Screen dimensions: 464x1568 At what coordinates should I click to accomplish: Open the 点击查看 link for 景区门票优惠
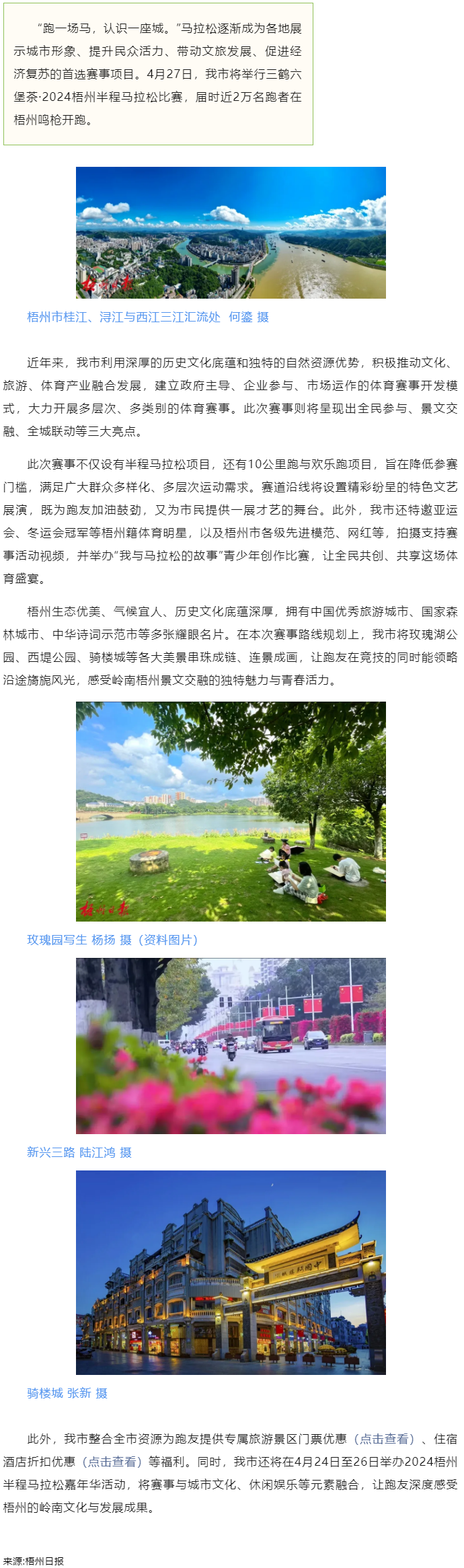click(384, 1439)
